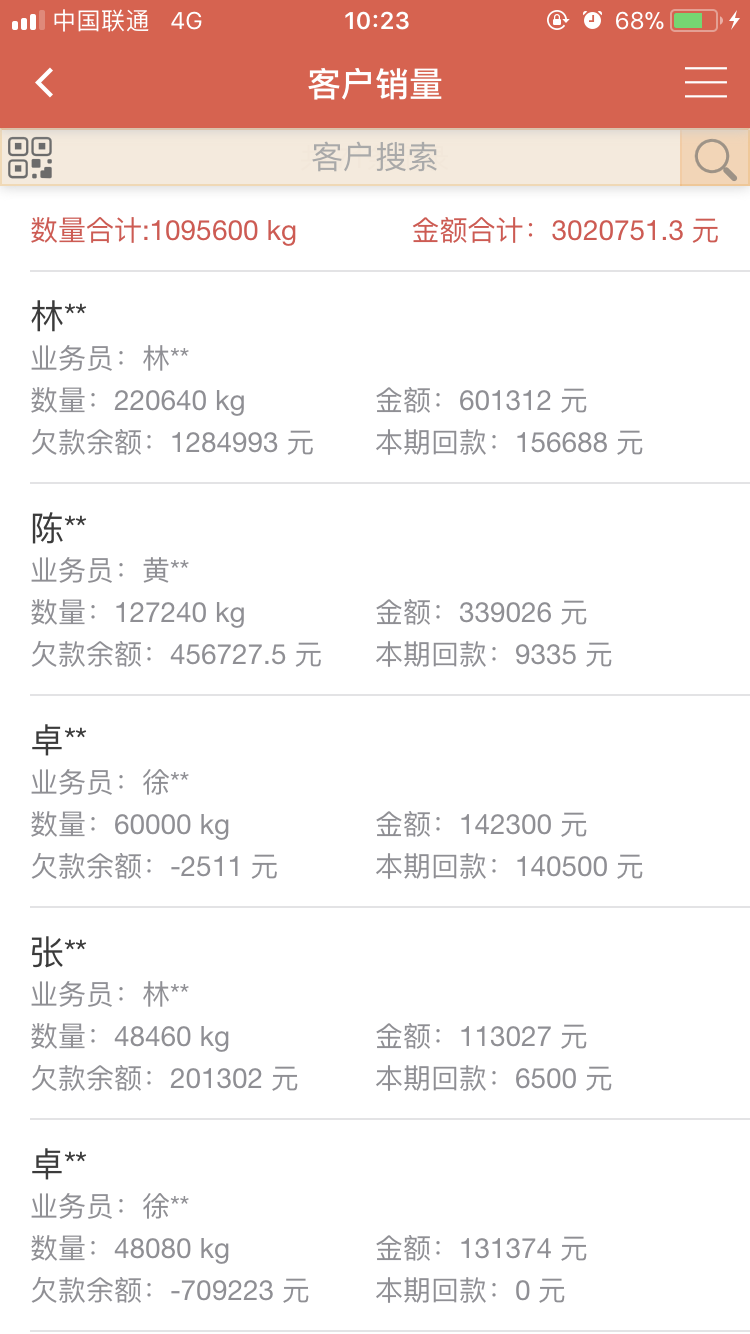Scan a QR code to find customer
750x1334 pixels.
[x=30, y=158]
